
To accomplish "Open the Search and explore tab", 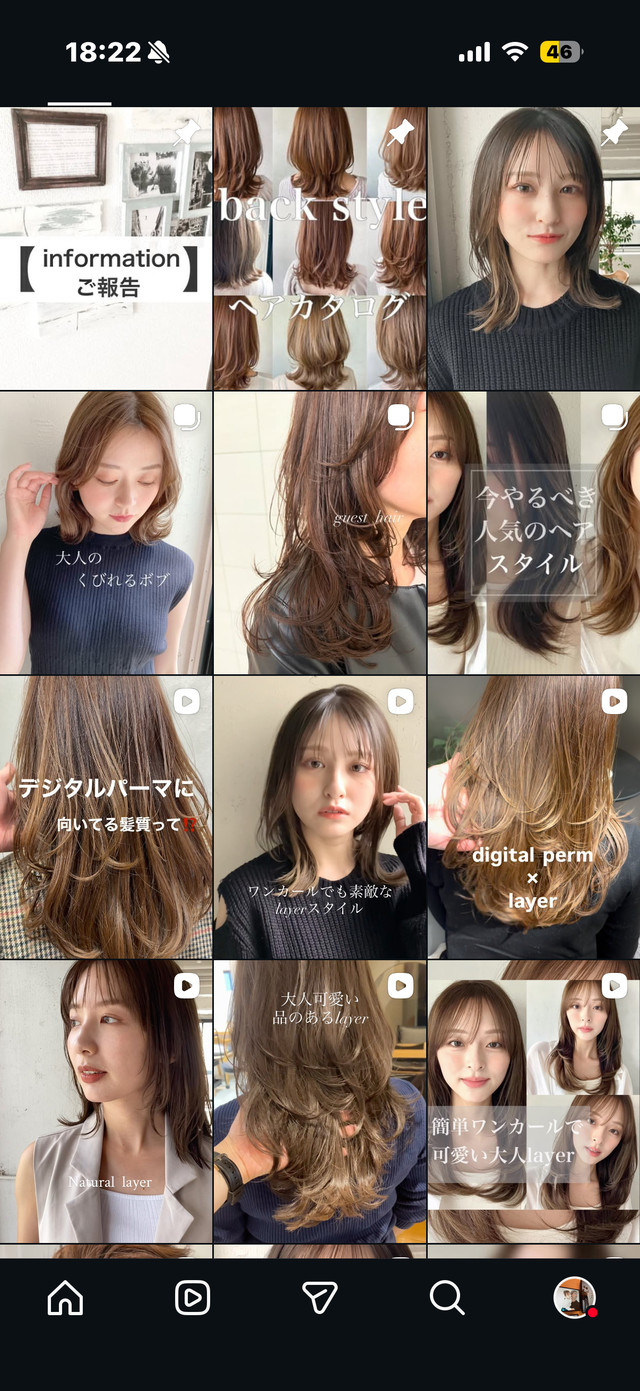I will coord(447,1297).
